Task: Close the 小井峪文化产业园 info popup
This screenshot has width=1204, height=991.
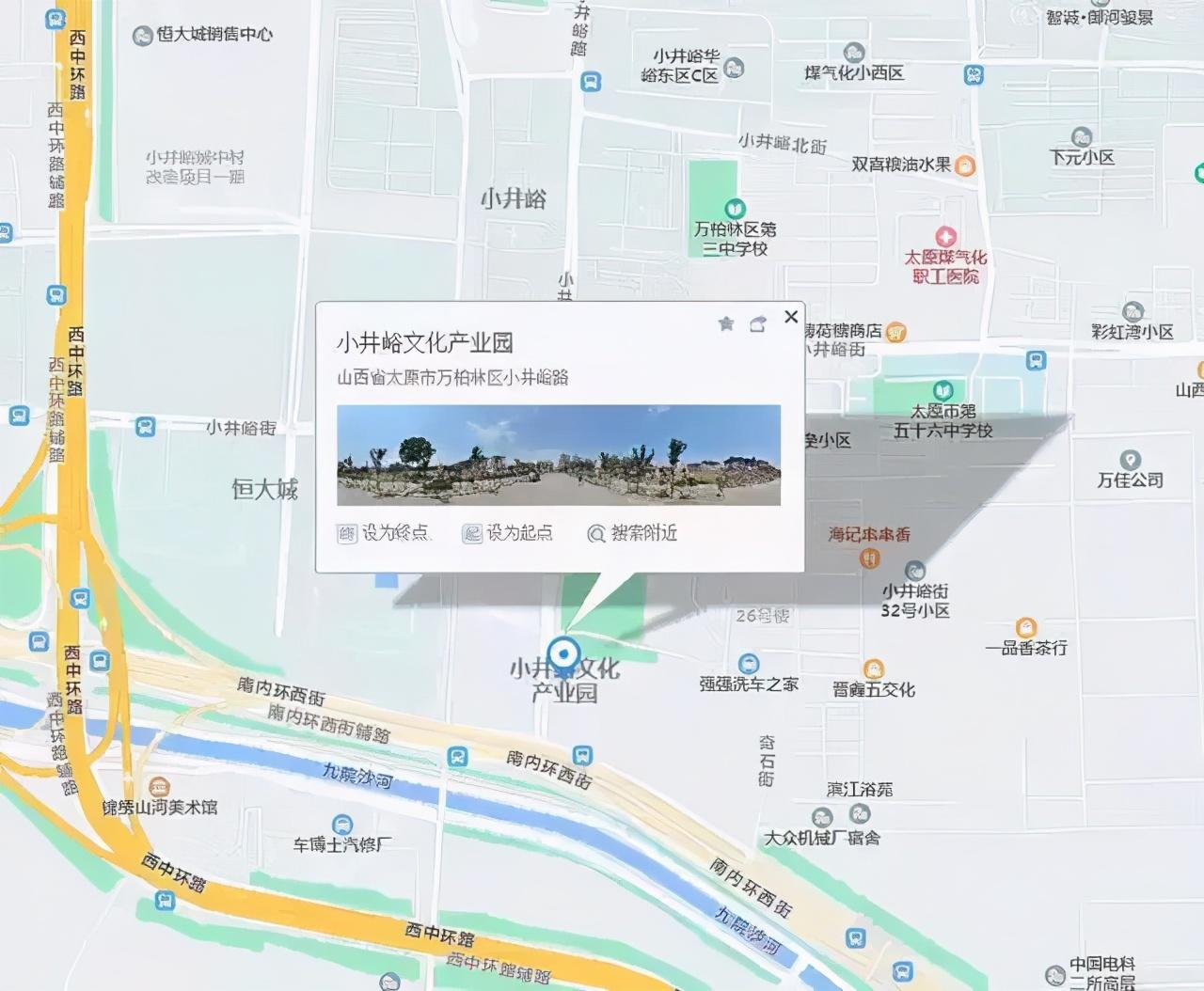Action: click(x=791, y=317)
